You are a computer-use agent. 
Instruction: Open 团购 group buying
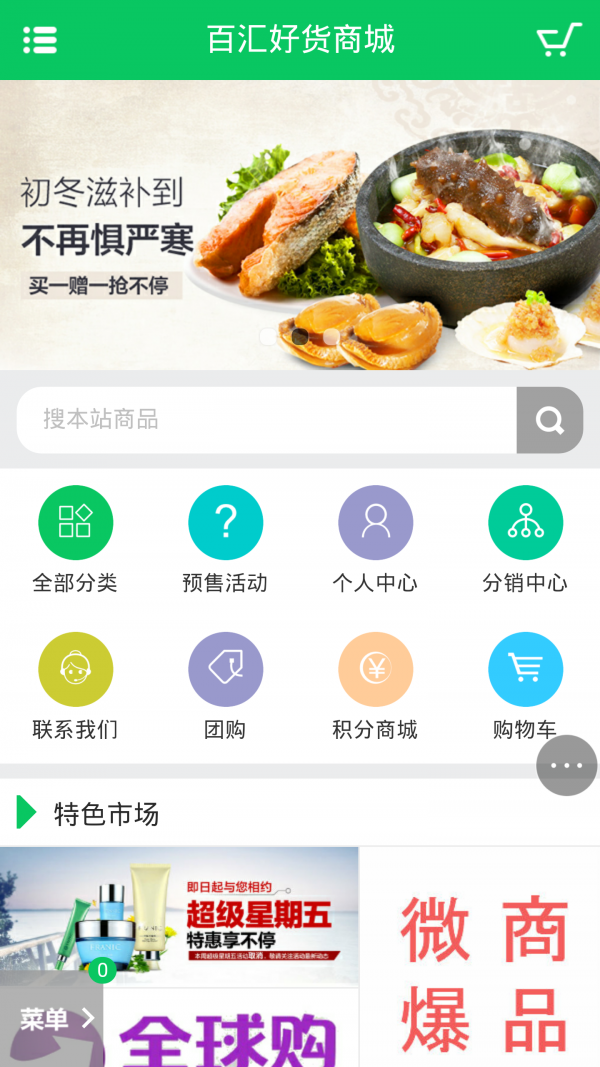point(225,670)
